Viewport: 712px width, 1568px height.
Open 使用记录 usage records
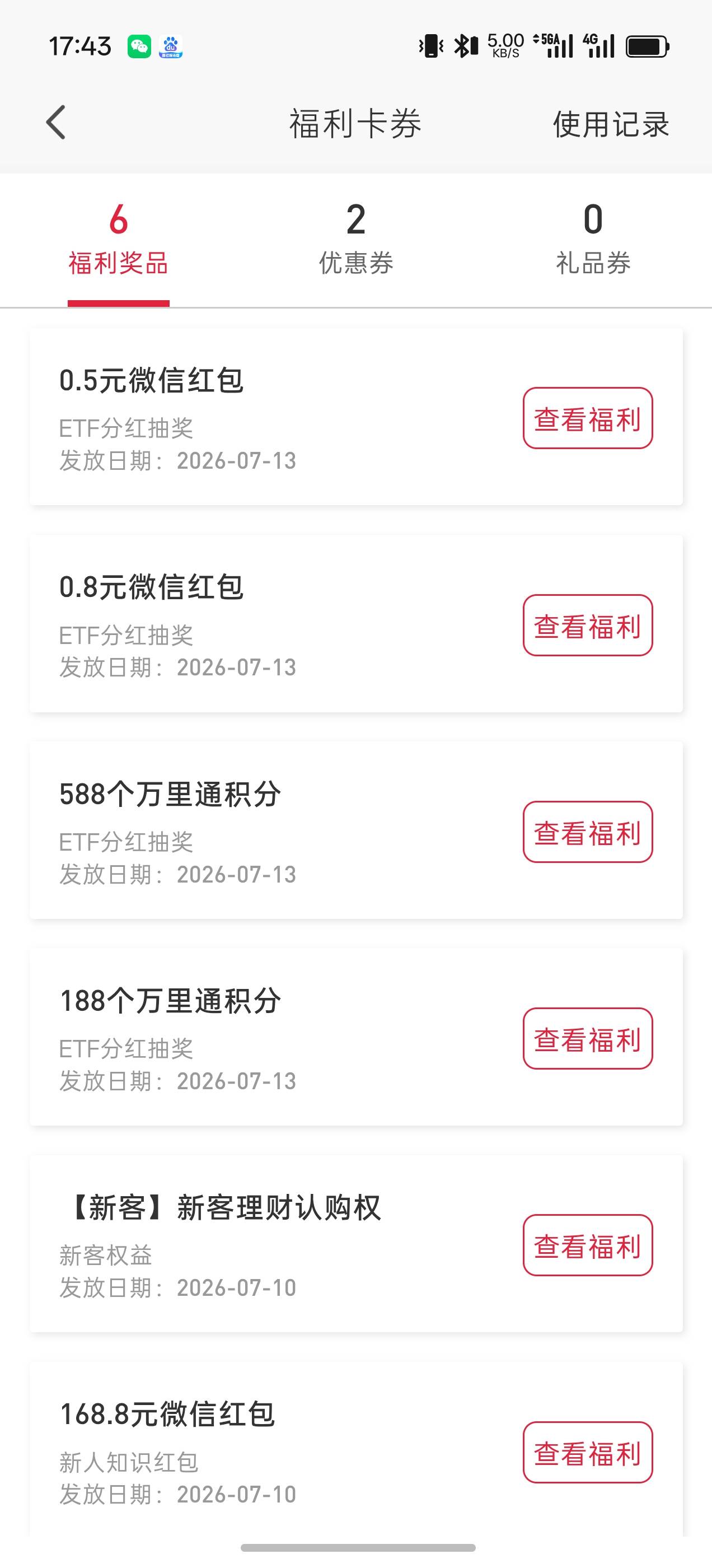pyautogui.click(x=611, y=124)
